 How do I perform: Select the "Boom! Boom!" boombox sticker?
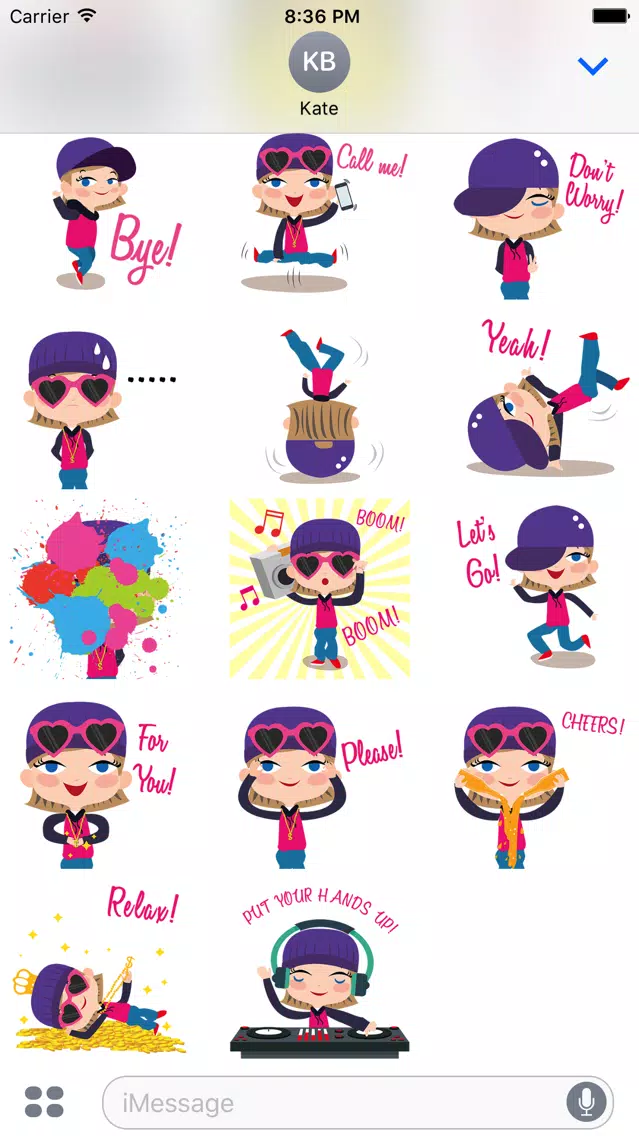point(320,590)
